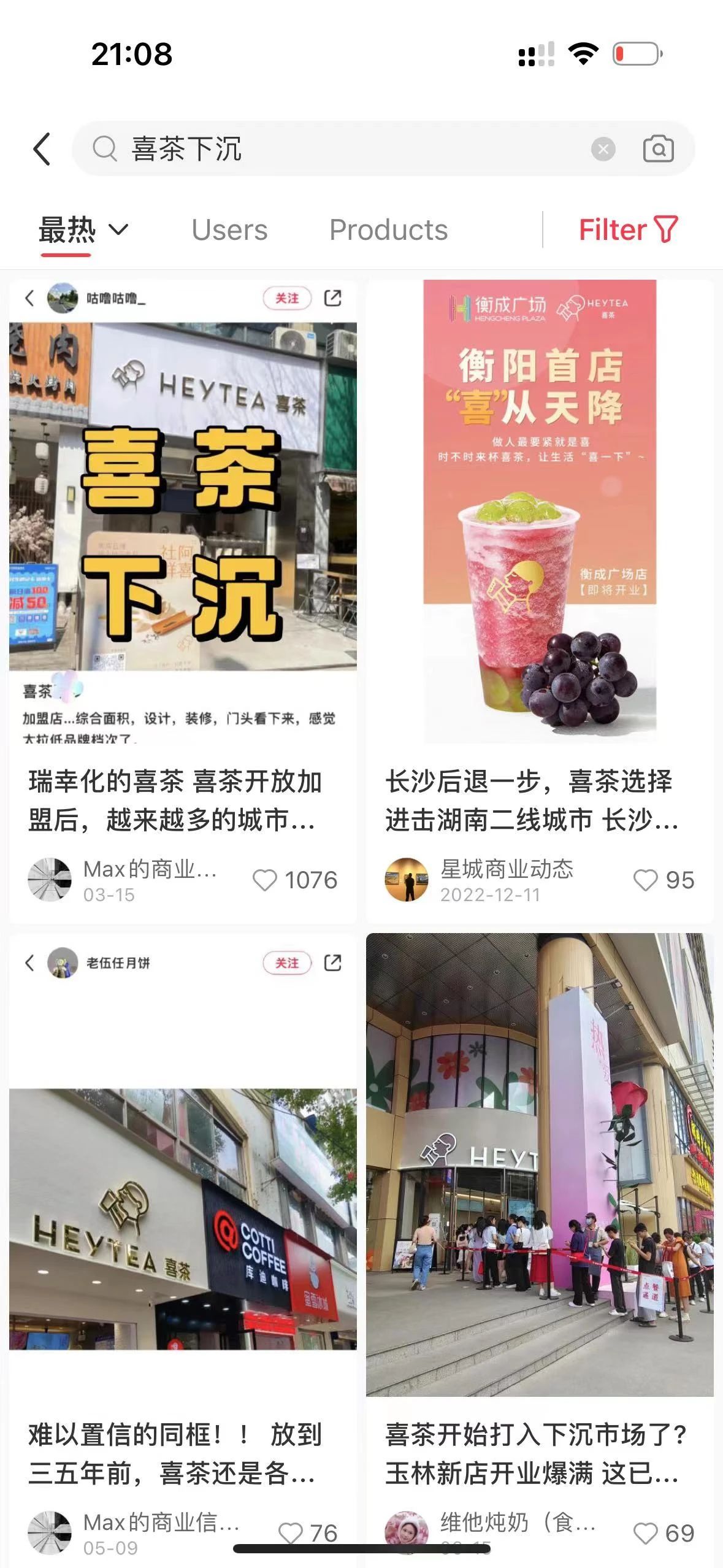View Max的商业 author profile dated 03-15
Viewport: 723px width, 1568px height.
50,880
